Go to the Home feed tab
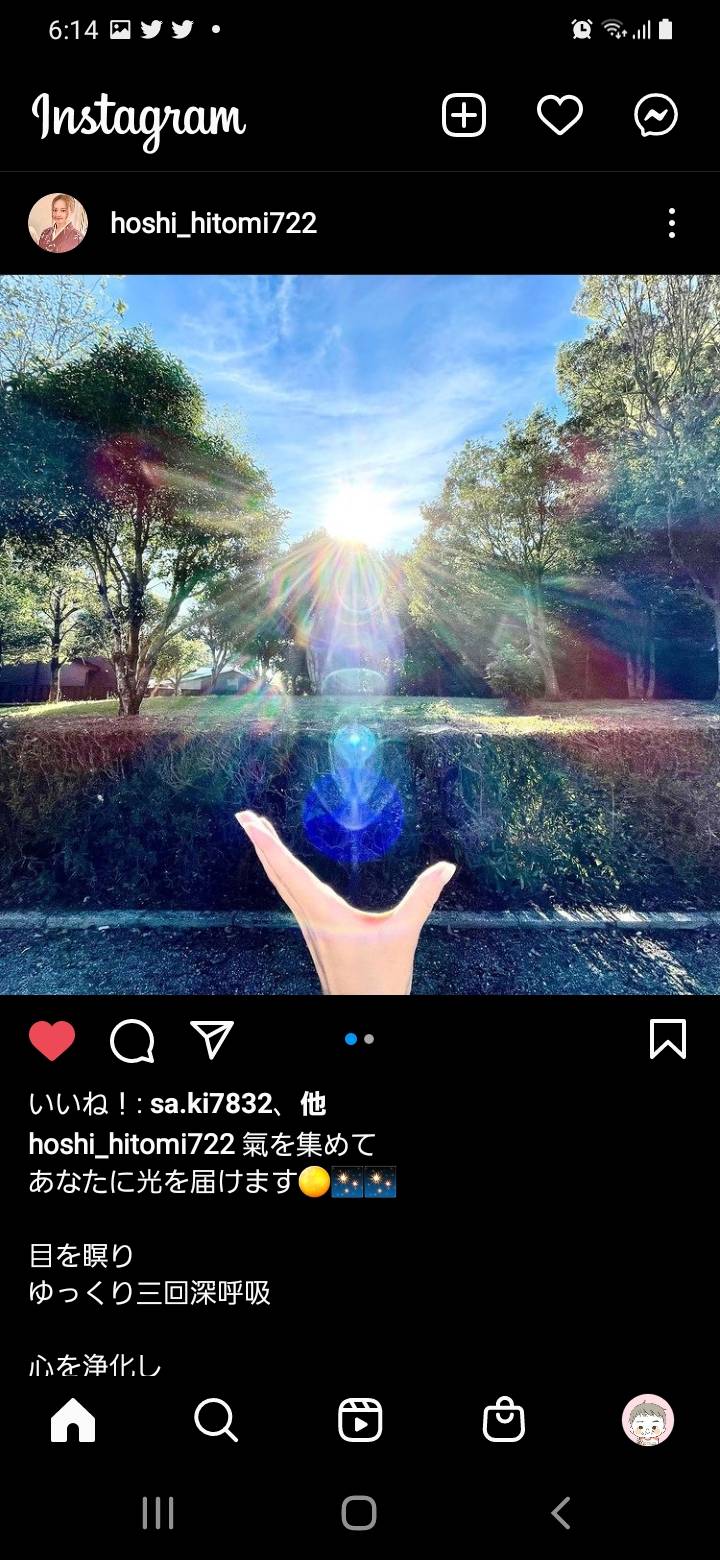This screenshot has width=720, height=1560. (73, 1420)
